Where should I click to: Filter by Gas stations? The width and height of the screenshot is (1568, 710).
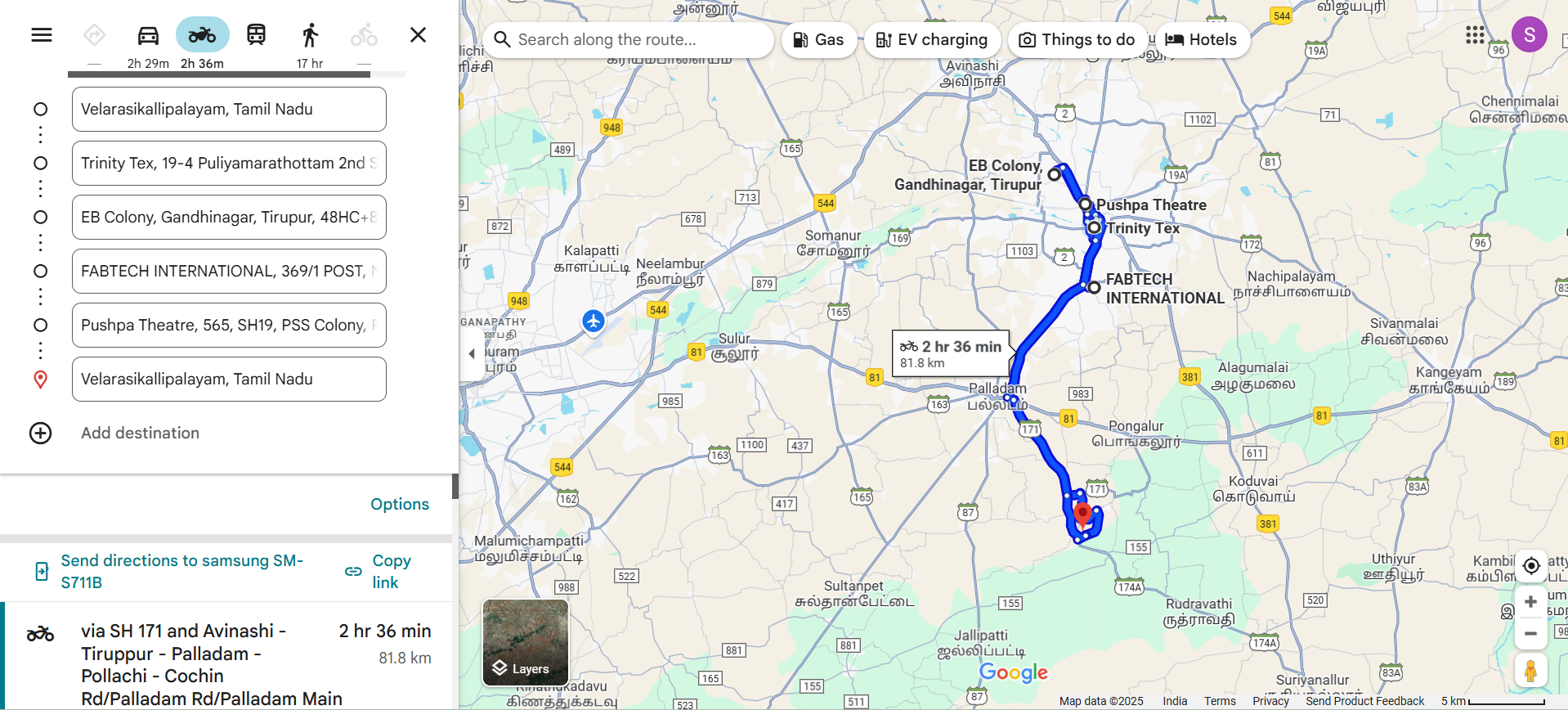818,39
